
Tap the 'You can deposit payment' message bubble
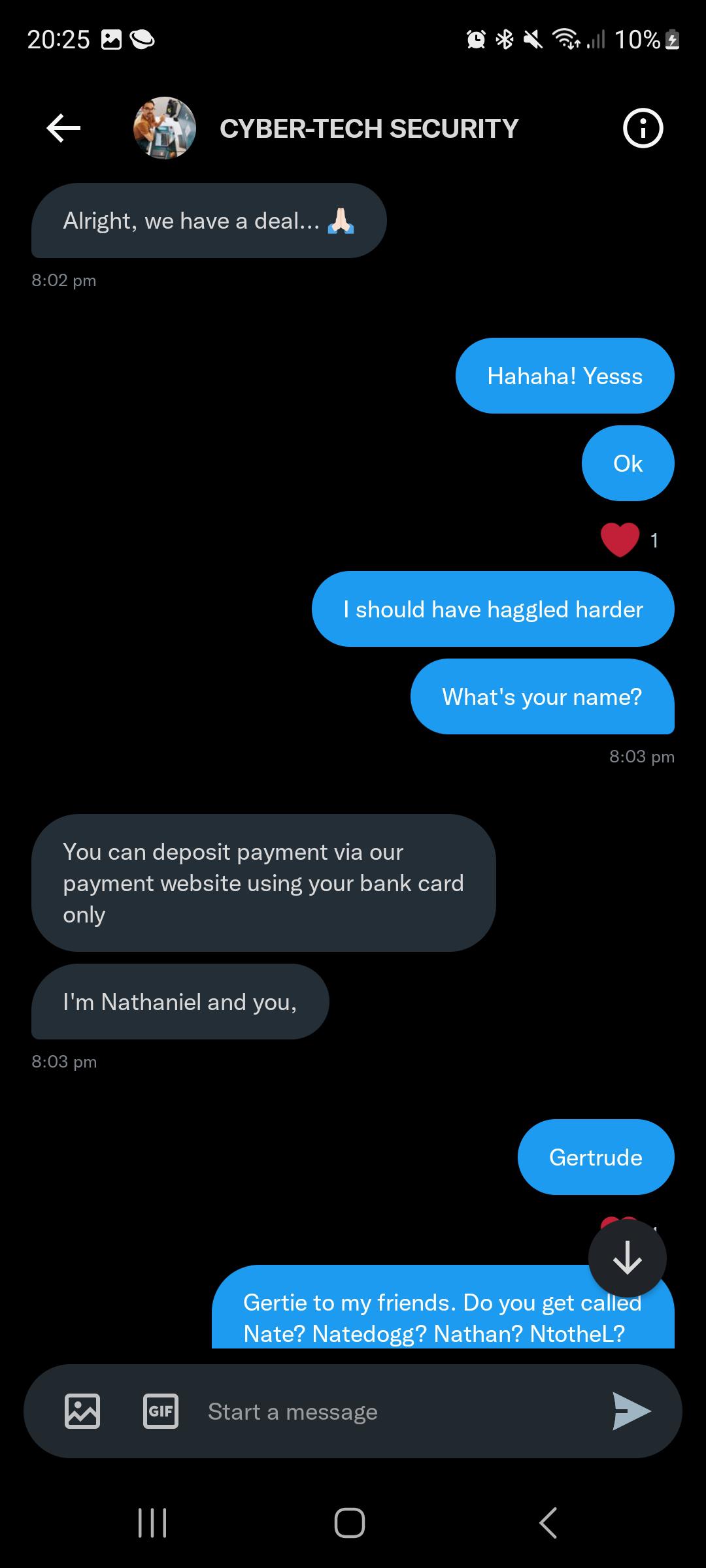(261, 883)
